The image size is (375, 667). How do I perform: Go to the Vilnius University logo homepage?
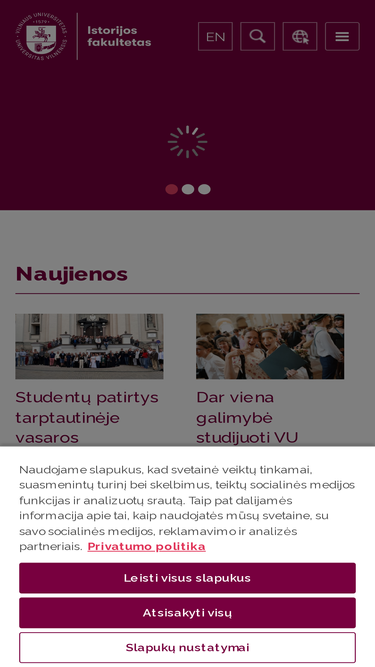42,37
